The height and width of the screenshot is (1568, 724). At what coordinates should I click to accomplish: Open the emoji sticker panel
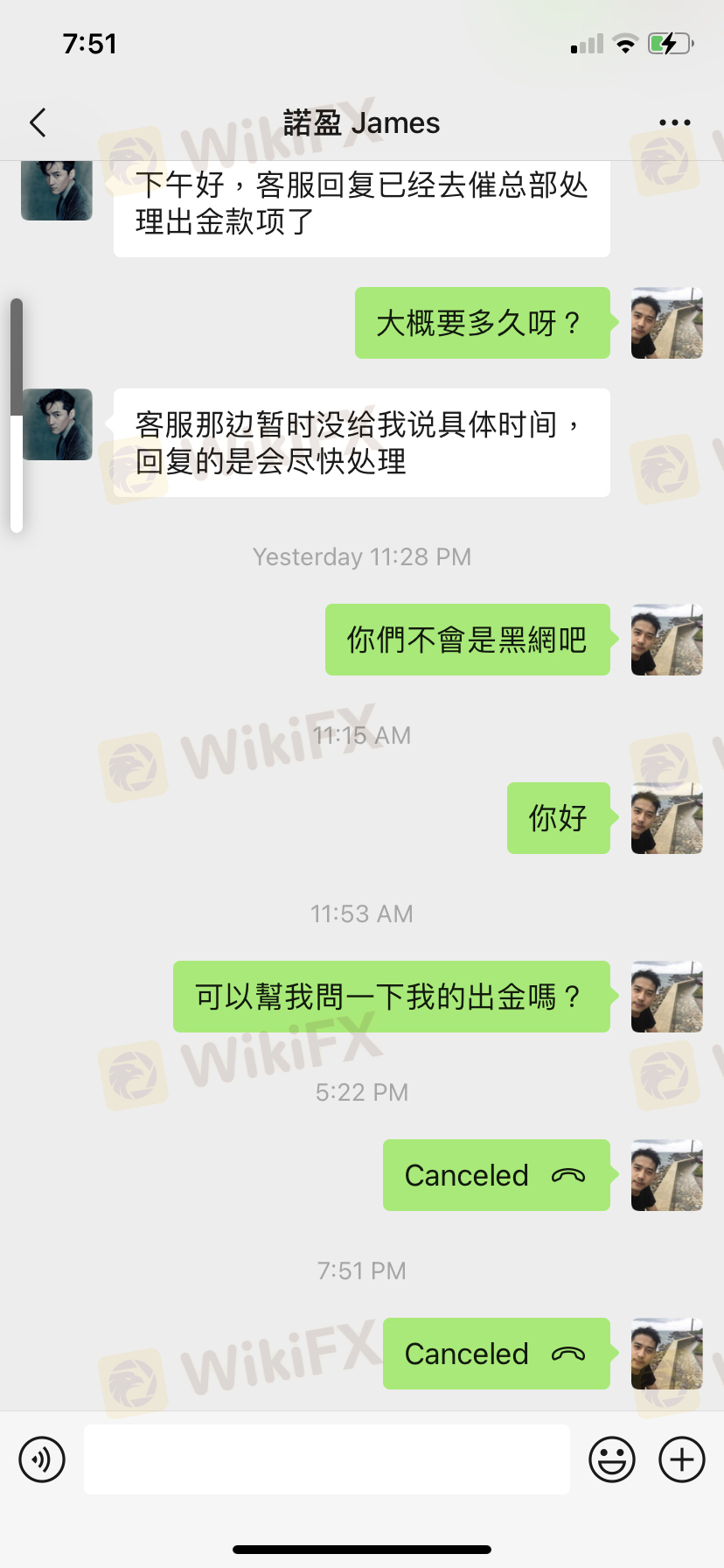pyautogui.click(x=612, y=1459)
